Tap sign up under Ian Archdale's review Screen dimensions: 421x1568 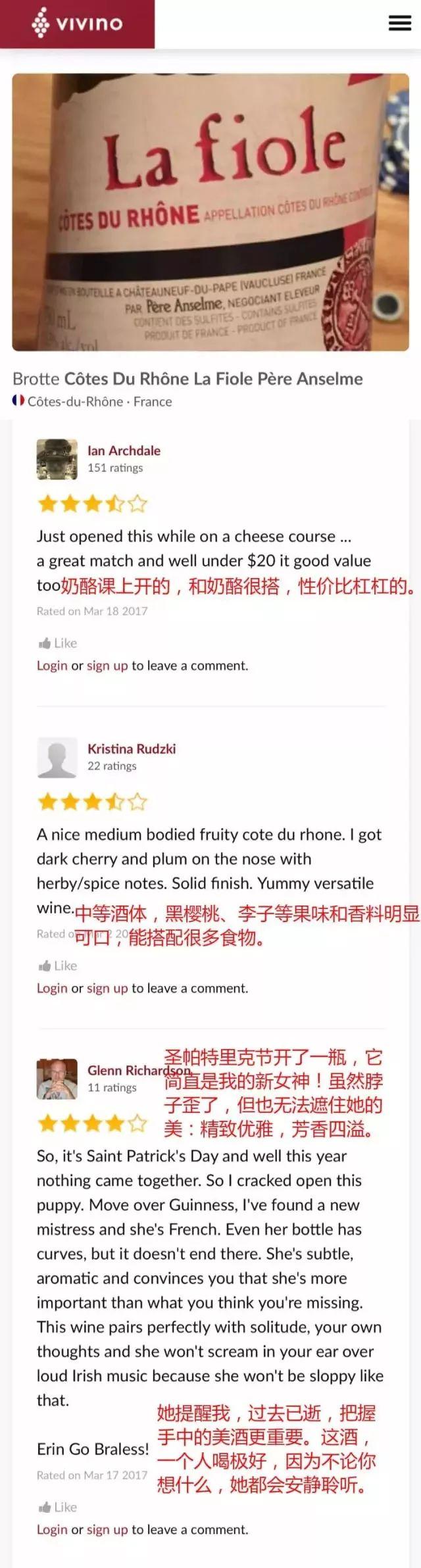coord(107,666)
